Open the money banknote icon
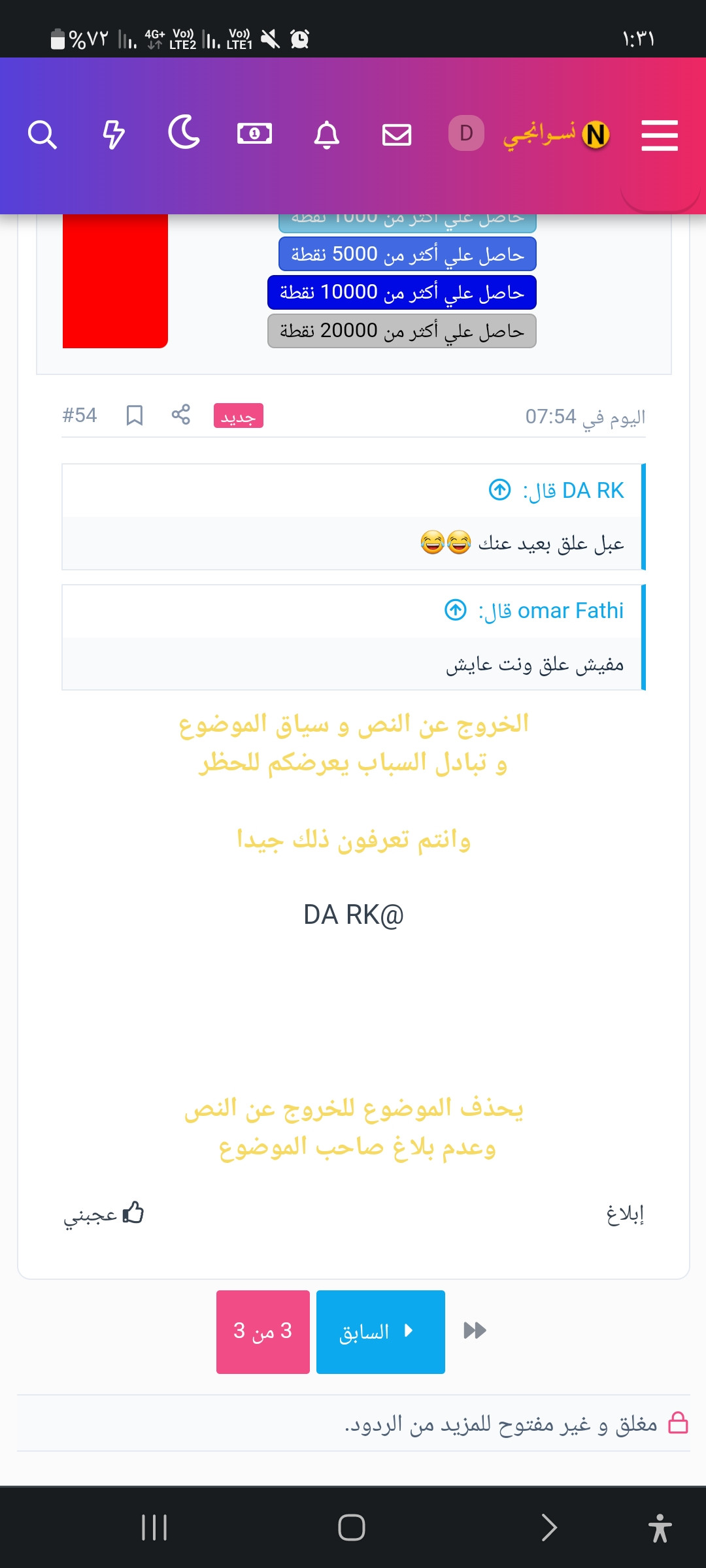This screenshot has height=1568, width=706. click(254, 134)
